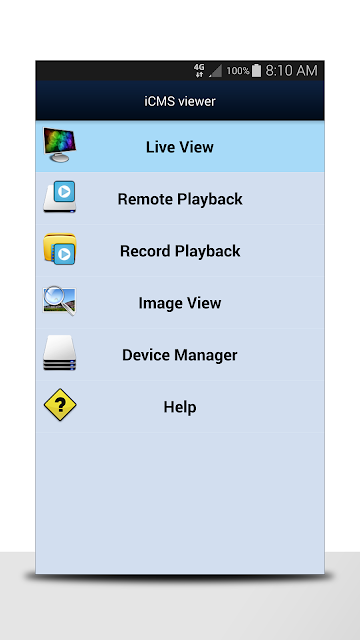Viewport: 360px width, 640px height.
Task: Open the Live View option
Action: coord(180,147)
